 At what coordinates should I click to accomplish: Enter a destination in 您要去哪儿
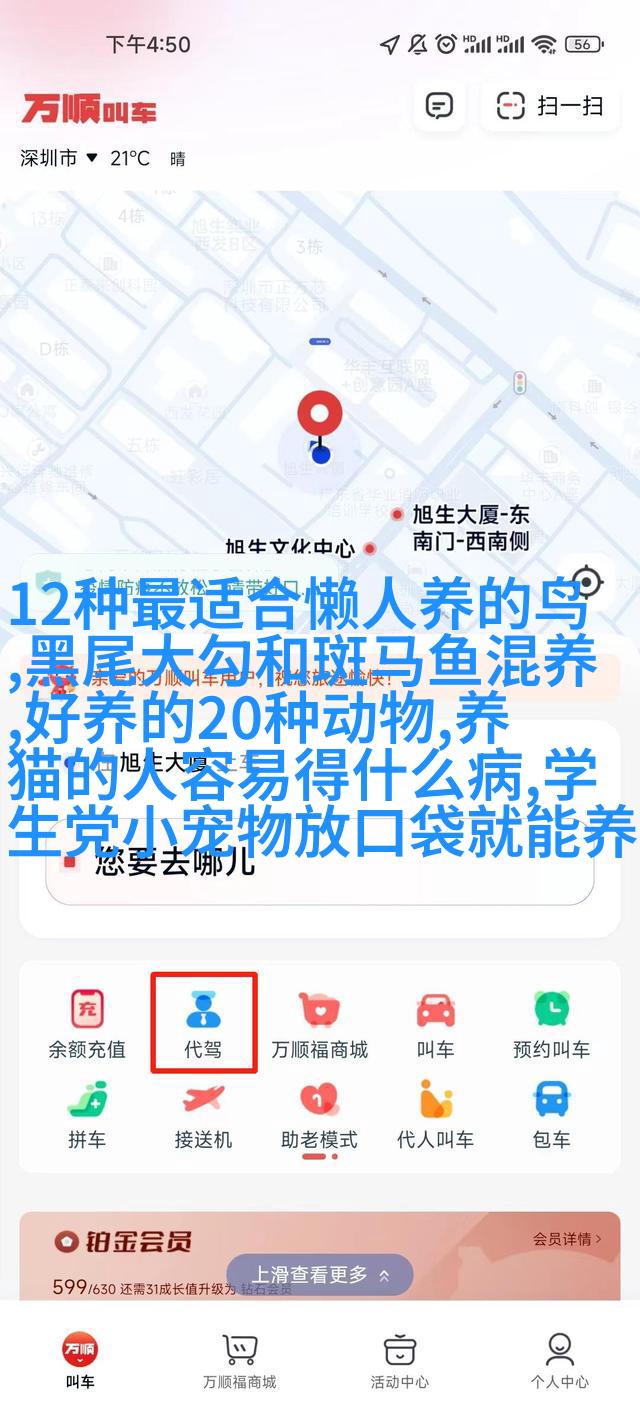point(320,862)
